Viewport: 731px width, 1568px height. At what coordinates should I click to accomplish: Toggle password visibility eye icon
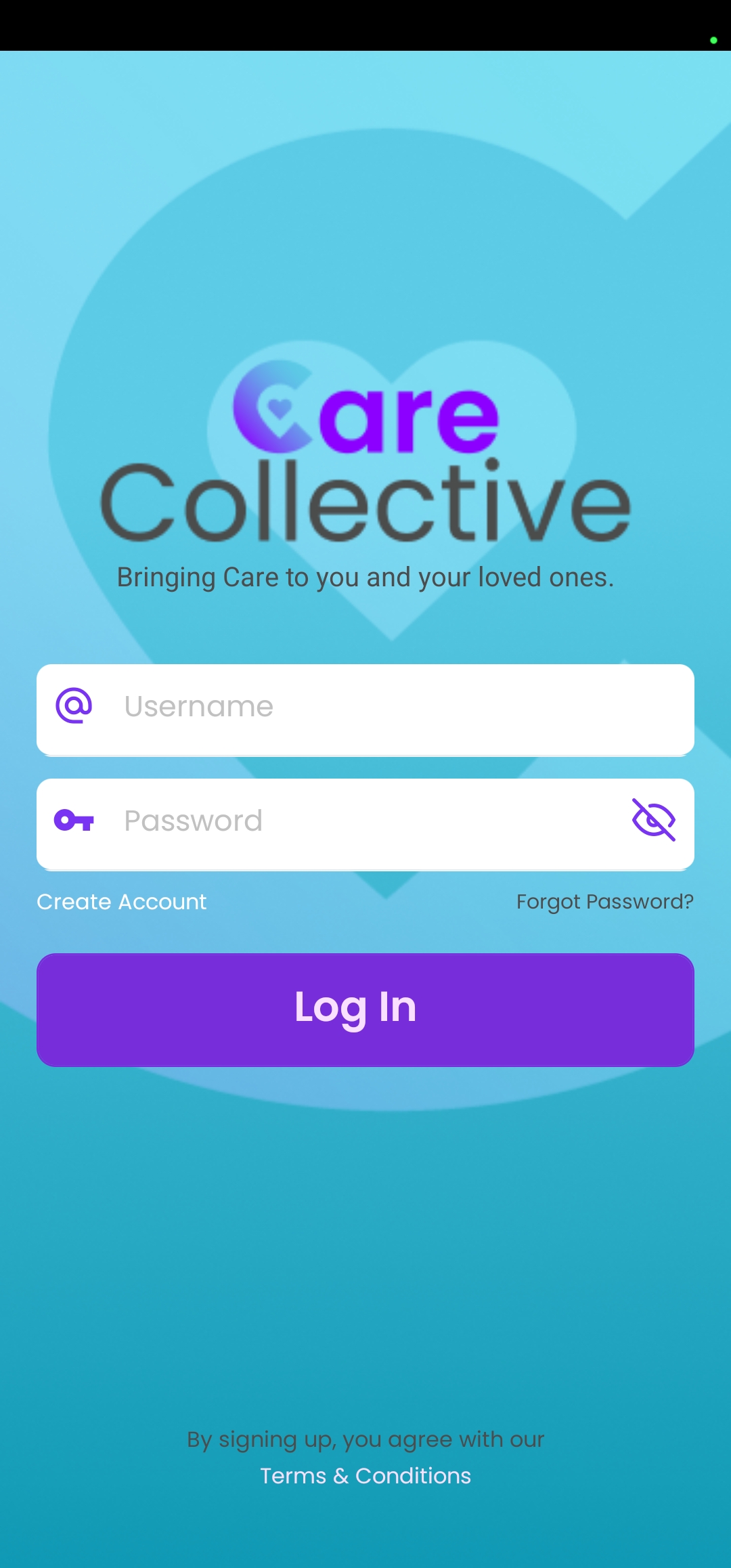[x=653, y=820]
